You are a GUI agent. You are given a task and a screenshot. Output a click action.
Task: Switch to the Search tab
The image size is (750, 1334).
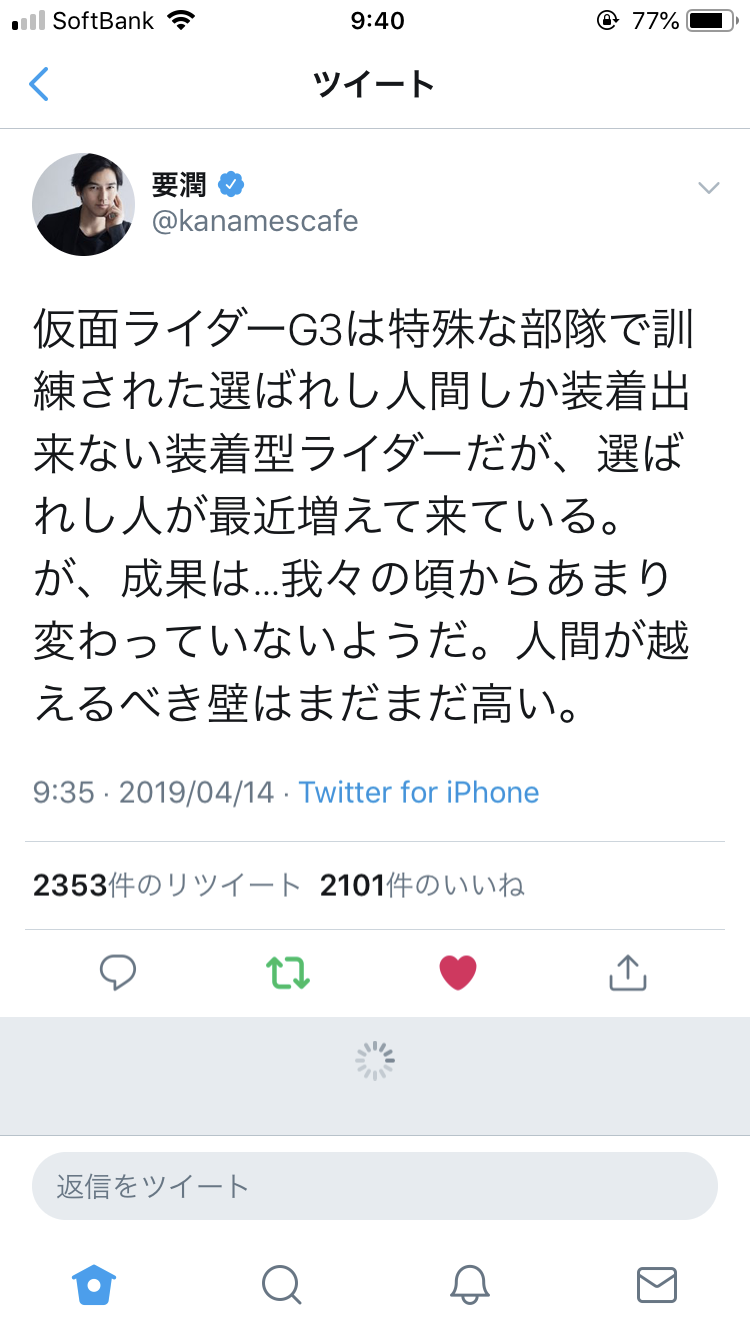coord(281,1284)
